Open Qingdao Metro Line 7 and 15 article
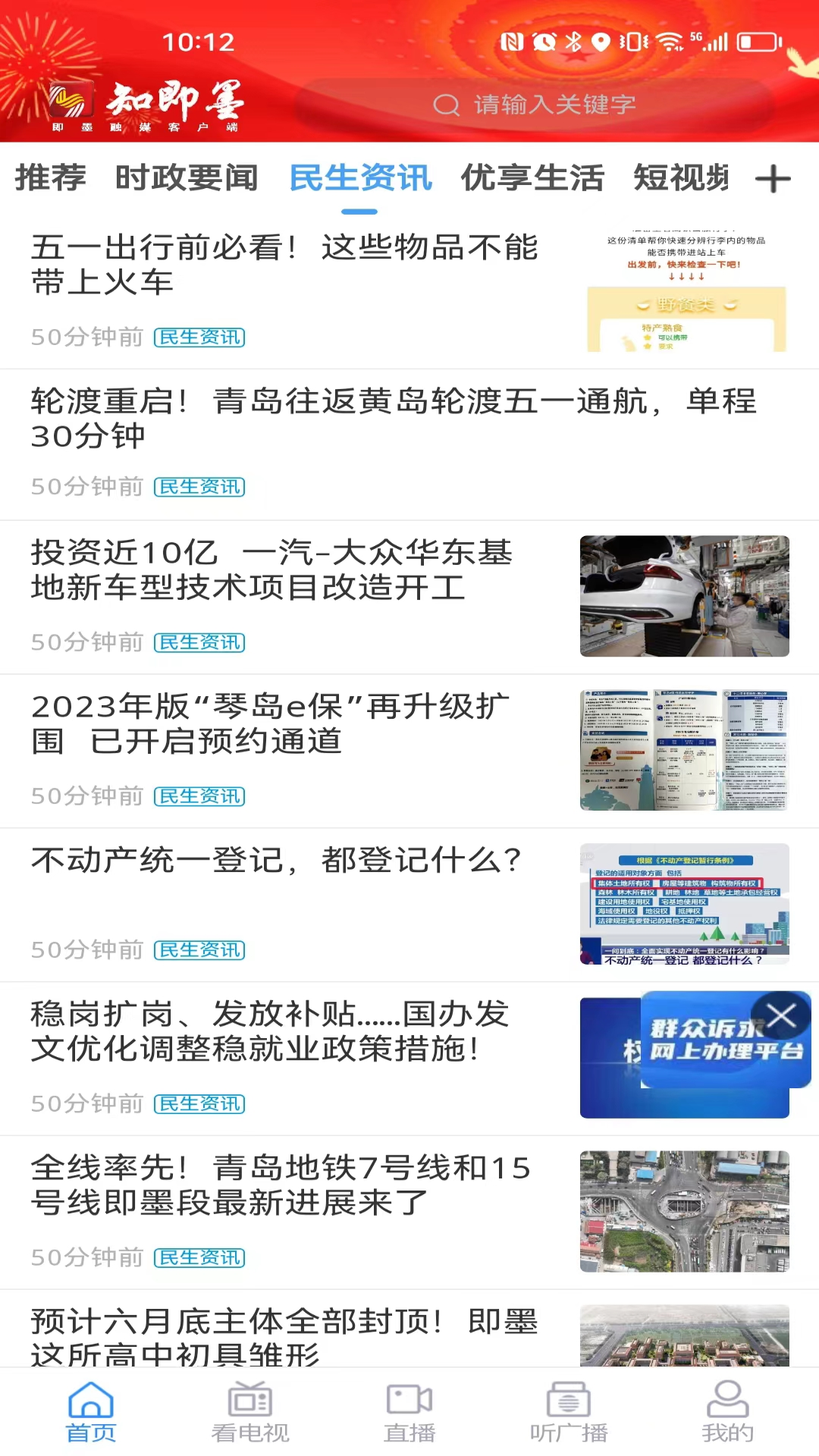The image size is (819, 1456). coord(281,1185)
